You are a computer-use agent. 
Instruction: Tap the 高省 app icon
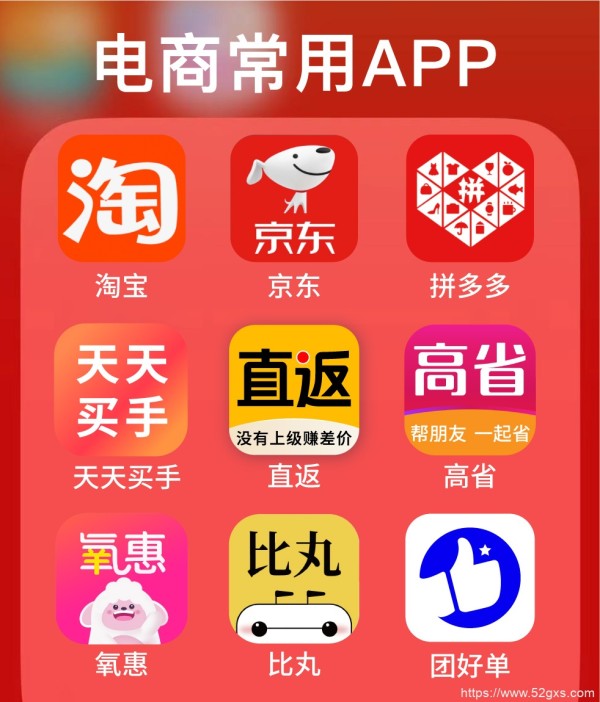click(470, 390)
